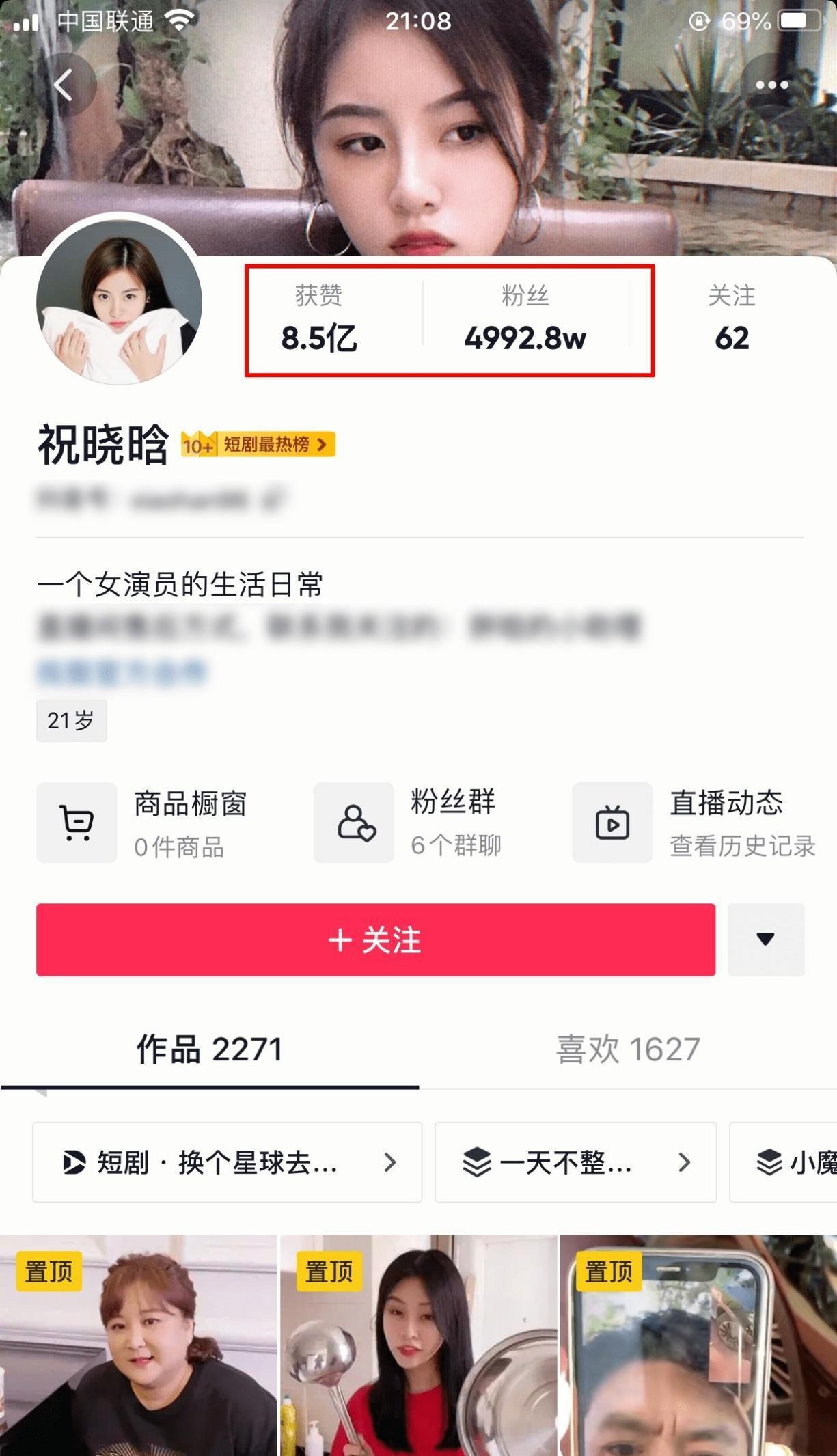Go back using the top-left arrow
The image size is (837, 1456).
pos(64,85)
